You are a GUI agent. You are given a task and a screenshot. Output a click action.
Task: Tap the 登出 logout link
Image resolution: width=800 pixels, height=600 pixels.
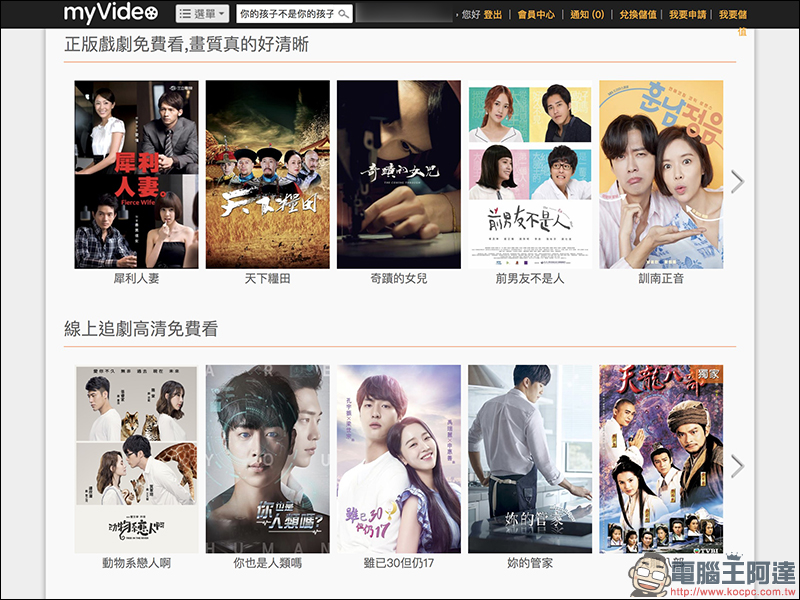pyautogui.click(x=493, y=15)
